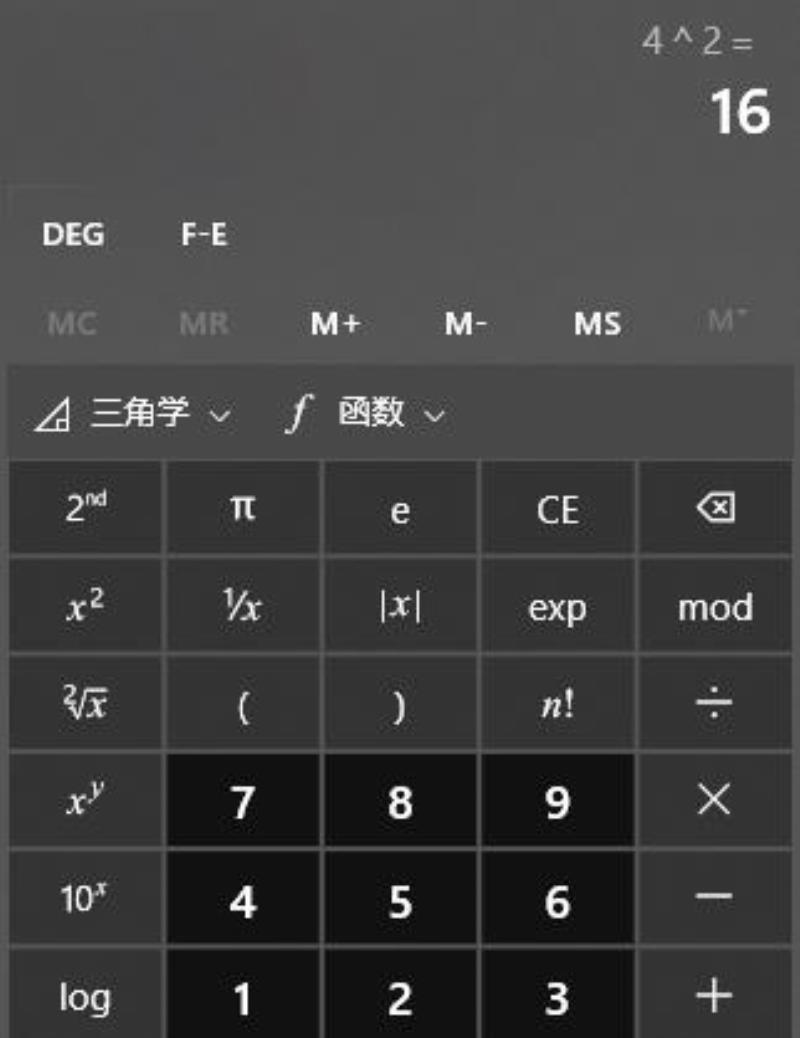Screen dimensions: 800x1038
Task: Expand the 三角学 trigonometry dropdown
Action: pos(134,413)
